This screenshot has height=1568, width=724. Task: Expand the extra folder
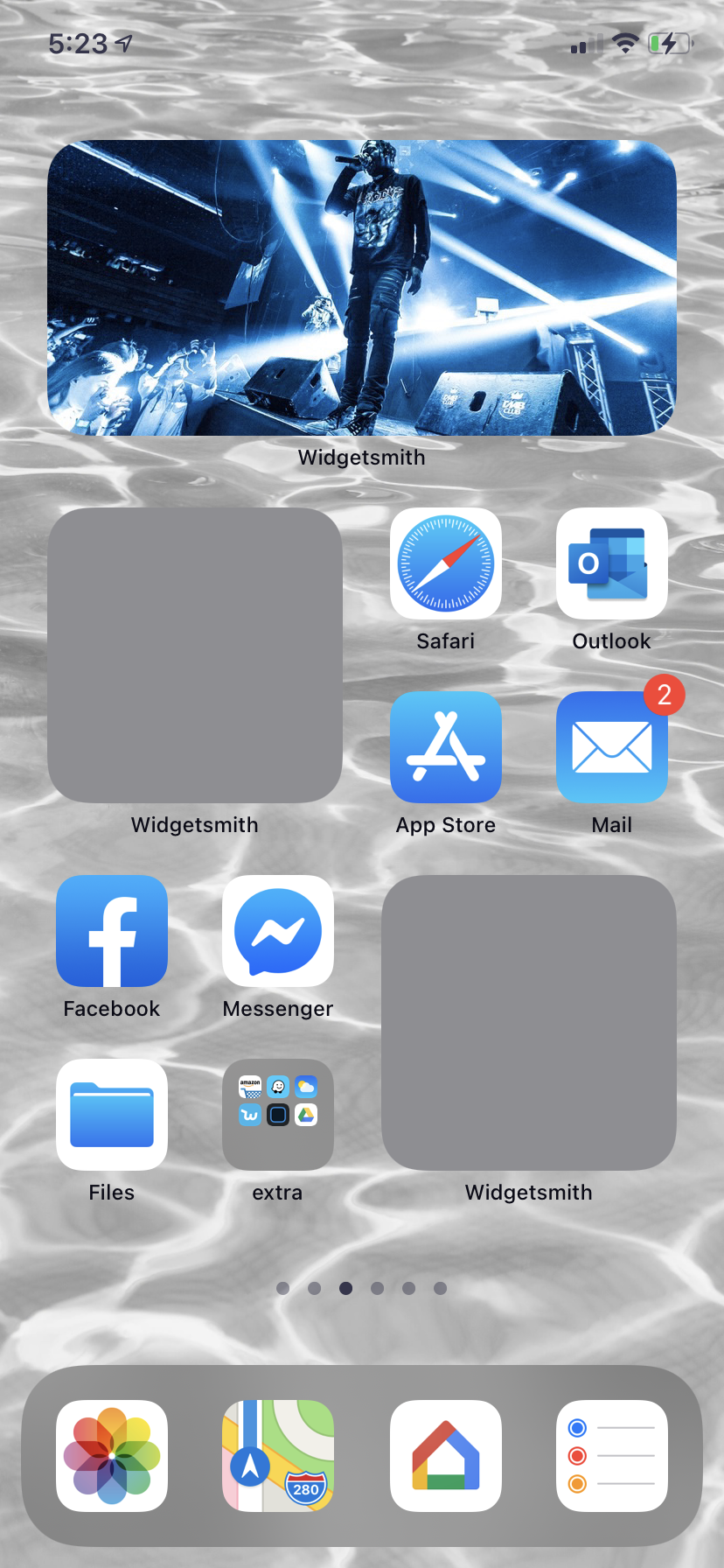pyautogui.click(x=278, y=1115)
